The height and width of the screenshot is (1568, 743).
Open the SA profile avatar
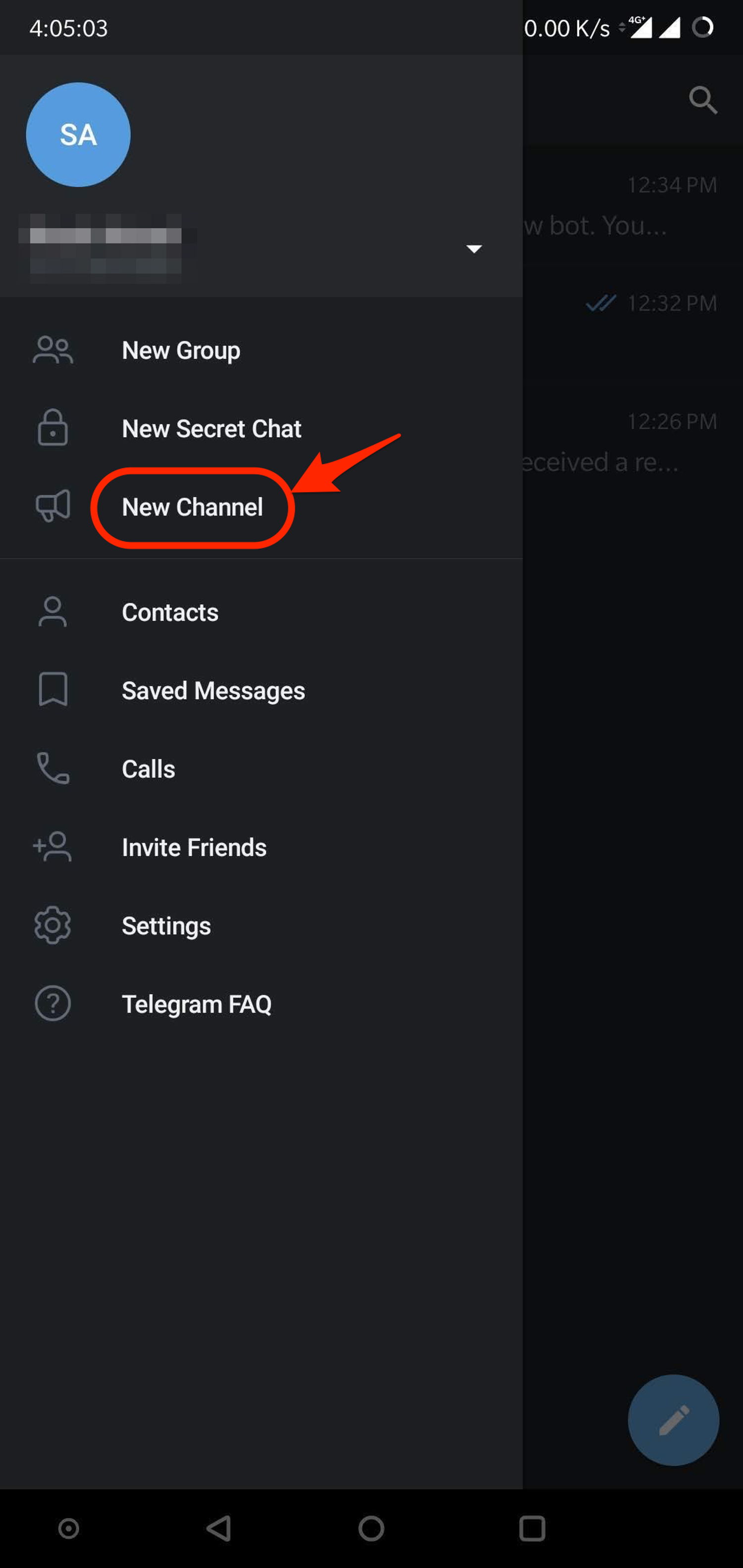pos(78,135)
